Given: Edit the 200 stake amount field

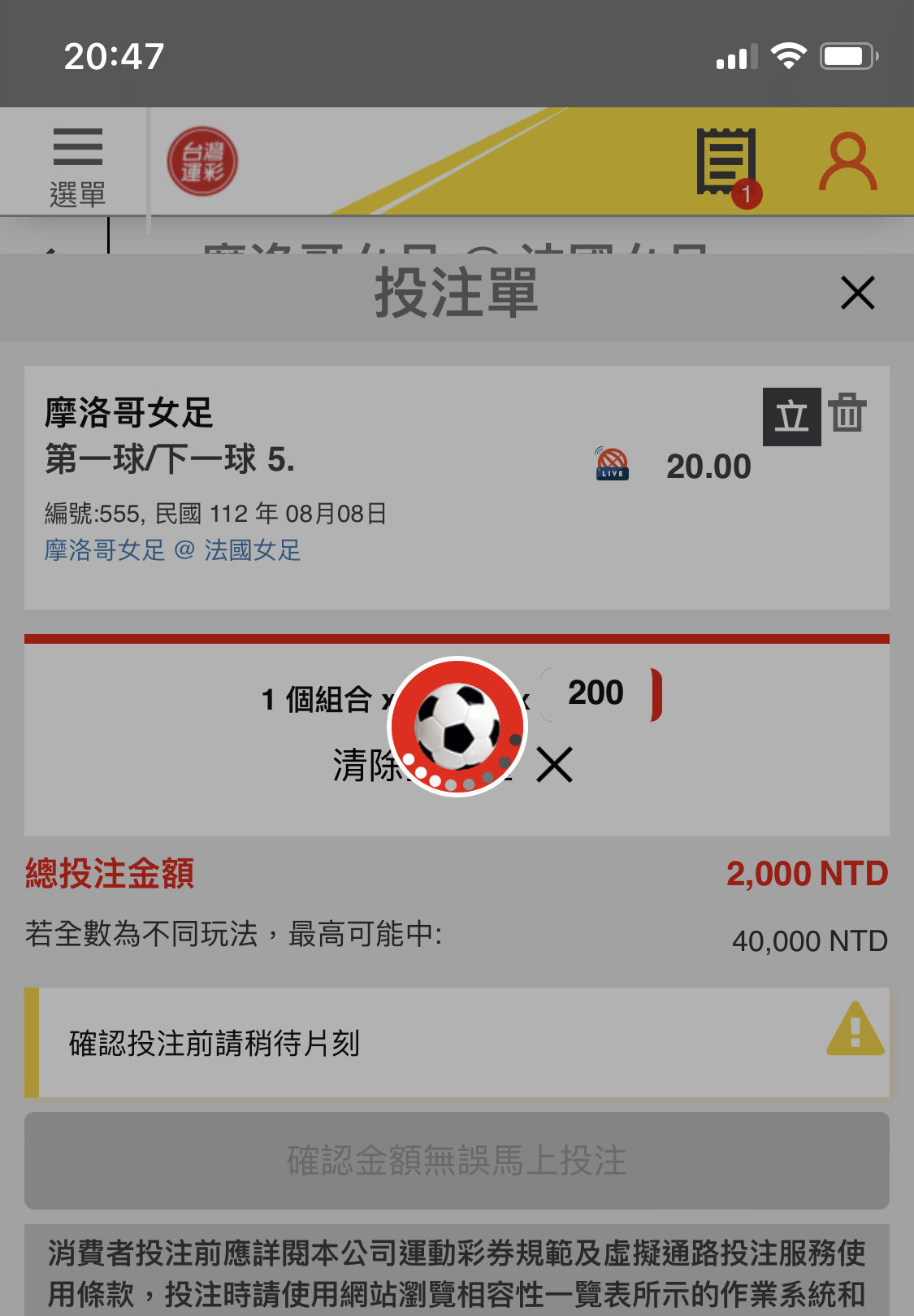Looking at the screenshot, I should point(596,693).
